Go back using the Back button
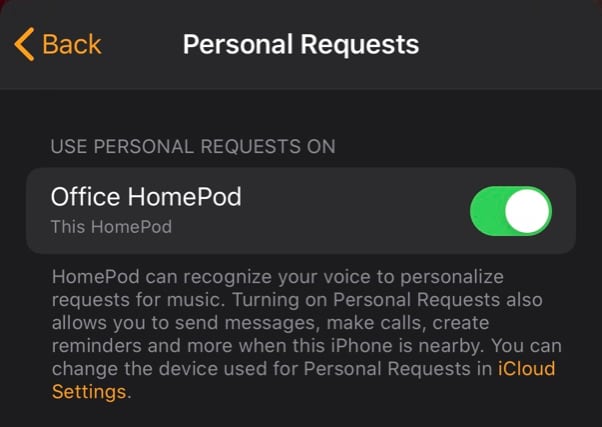The width and height of the screenshot is (602, 427). click(58, 44)
